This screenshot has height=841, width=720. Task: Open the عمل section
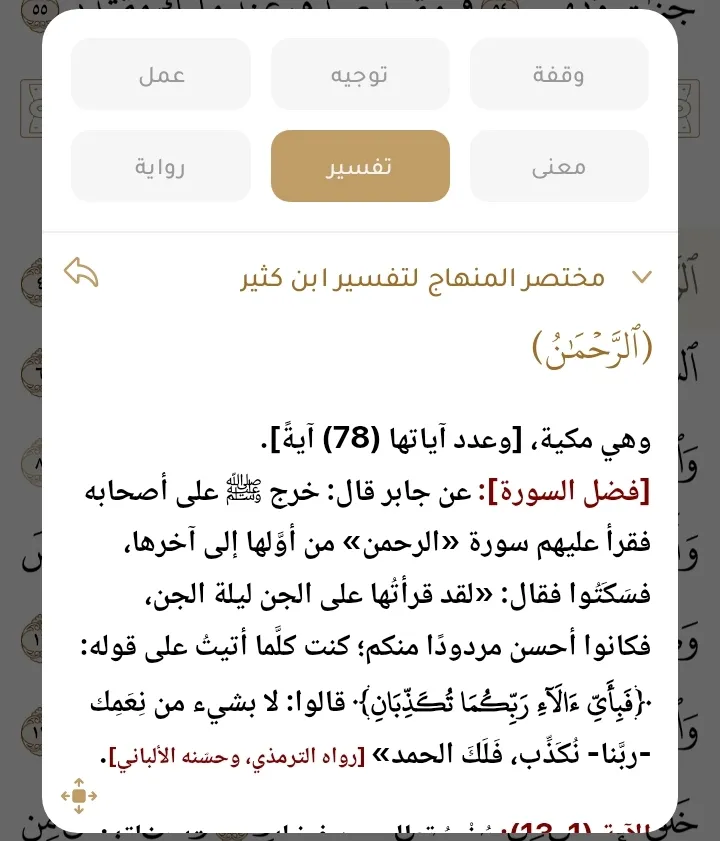point(161,75)
